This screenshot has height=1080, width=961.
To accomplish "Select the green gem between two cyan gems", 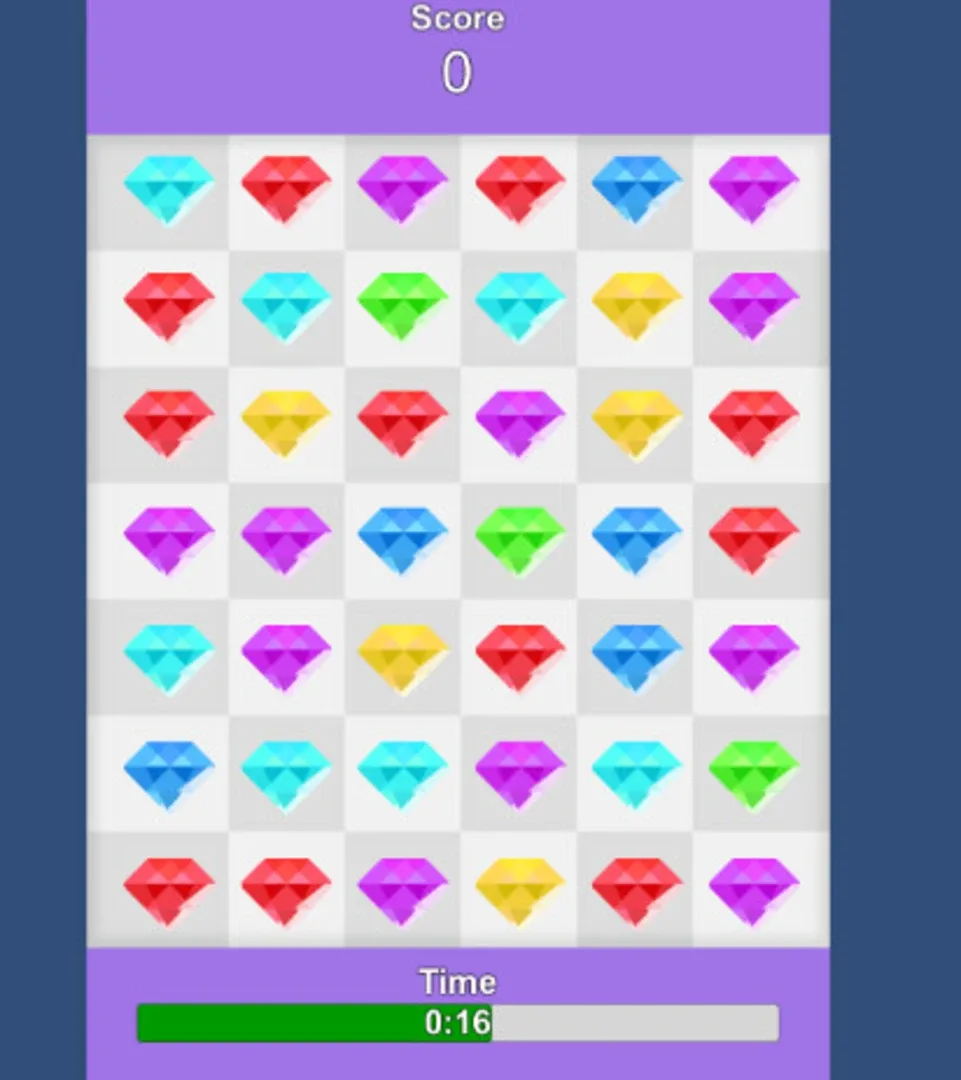I will 403,303.
